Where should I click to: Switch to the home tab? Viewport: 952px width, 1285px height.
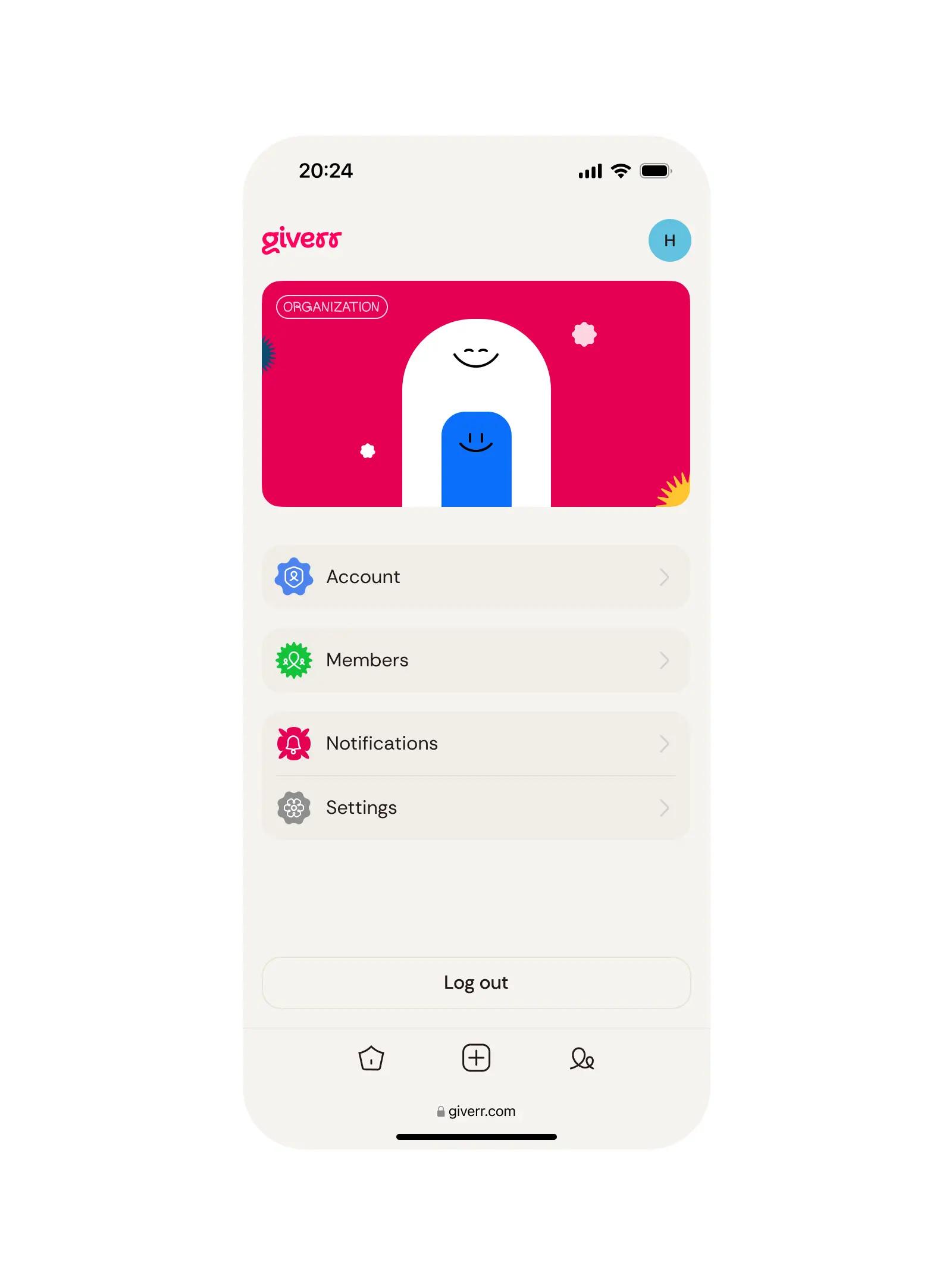(371, 1058)
